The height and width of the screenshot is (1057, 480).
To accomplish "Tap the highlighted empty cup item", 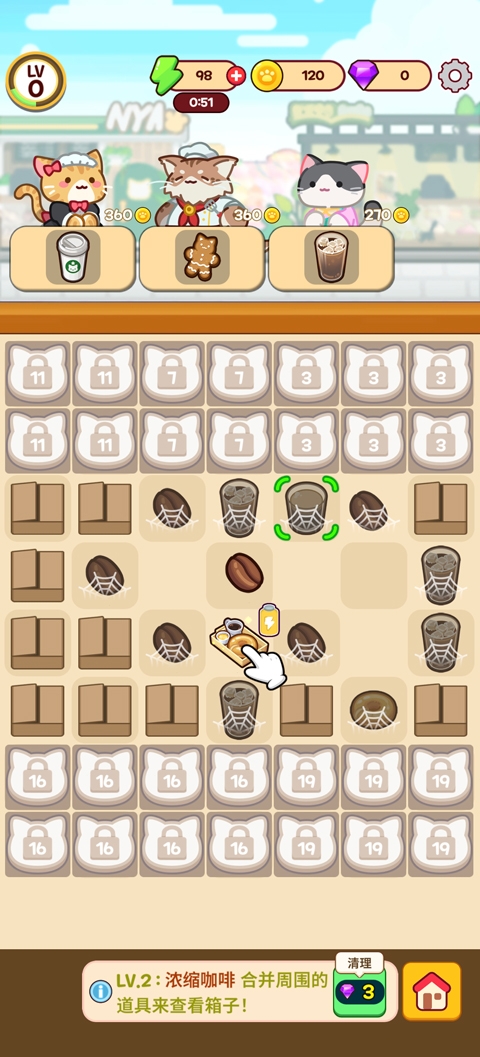I will [x=306, y=508].
